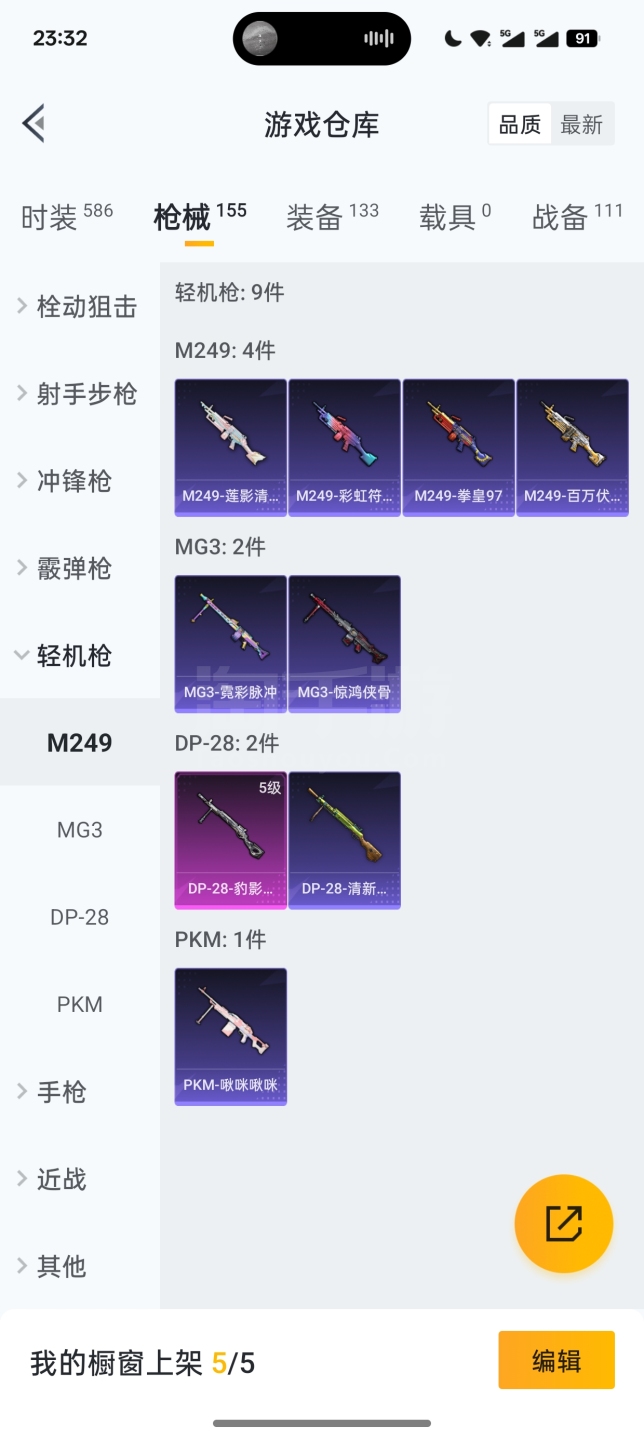Screen dimensions: 644x1440
Task: Open the PKM-啾咪啾咪 skin
Action: pos(231,1036)
